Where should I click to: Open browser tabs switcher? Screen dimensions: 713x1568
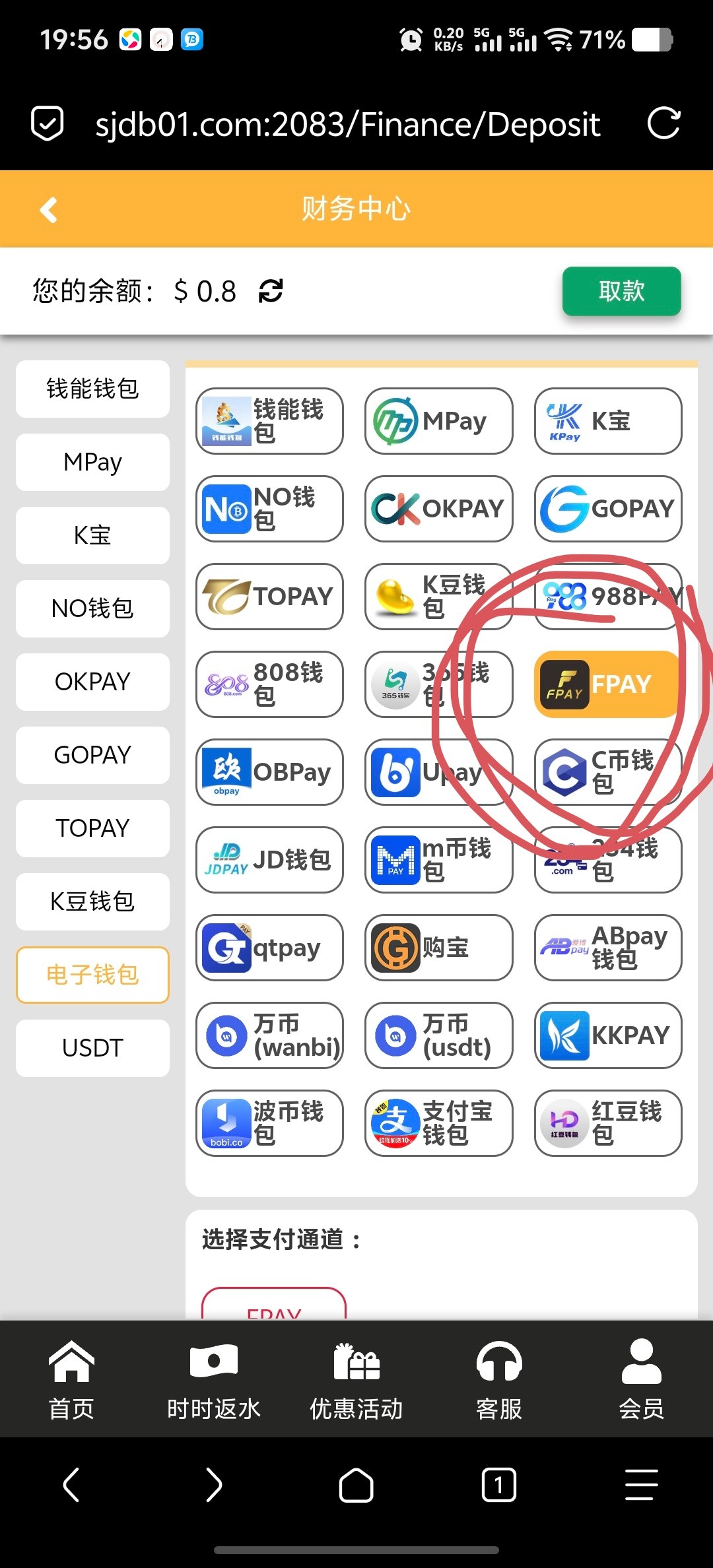pyautogui.click(x=499, y=1485)
